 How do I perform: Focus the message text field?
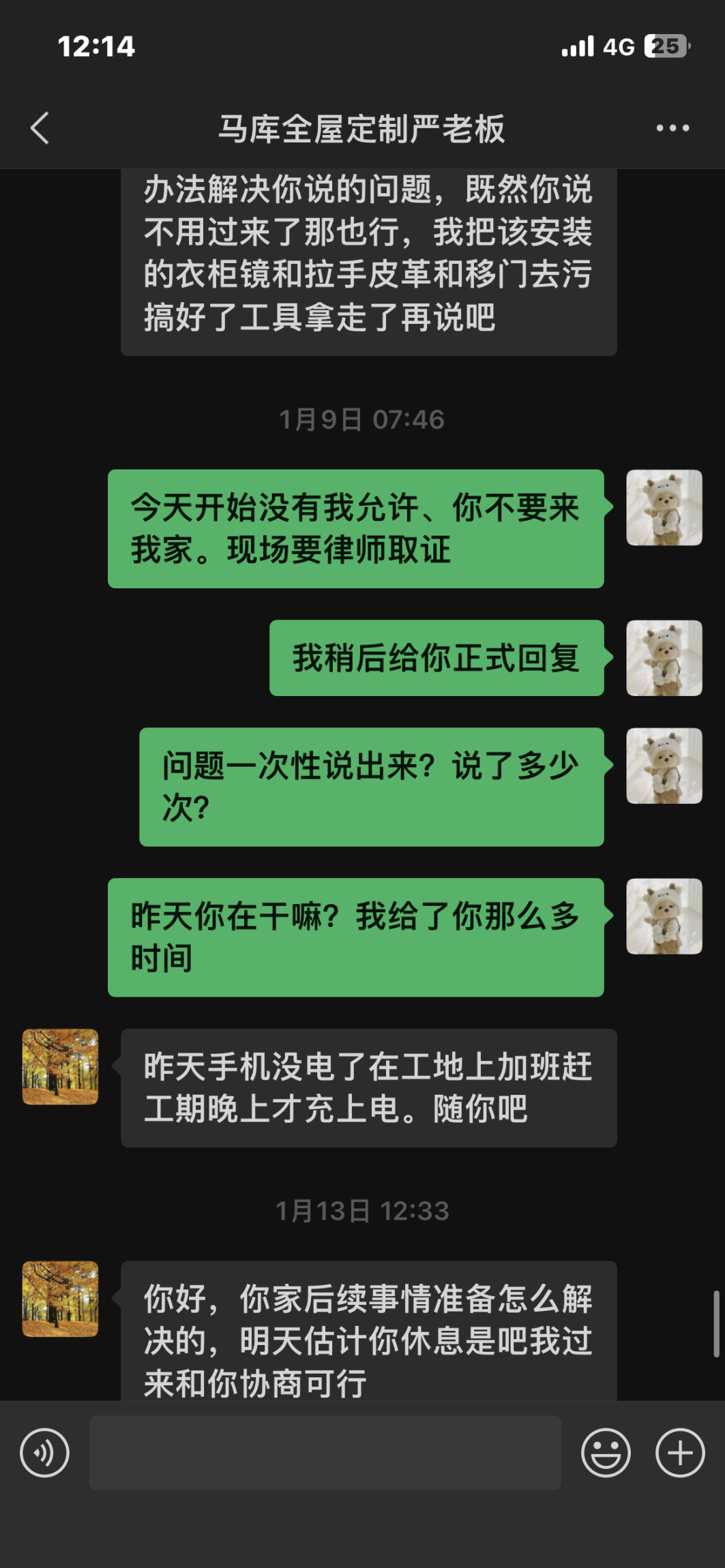click(325, 1452)
